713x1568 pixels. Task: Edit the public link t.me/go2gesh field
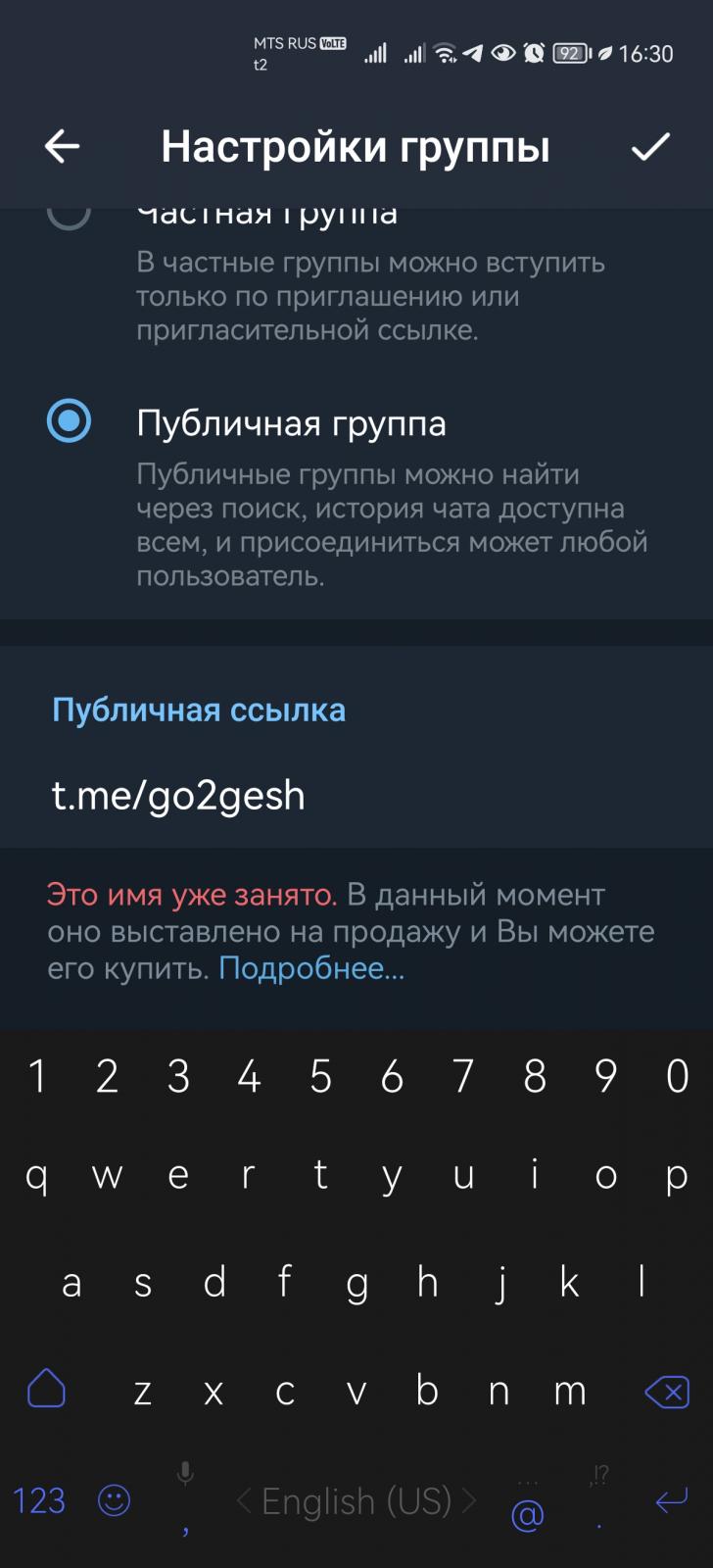294,796
